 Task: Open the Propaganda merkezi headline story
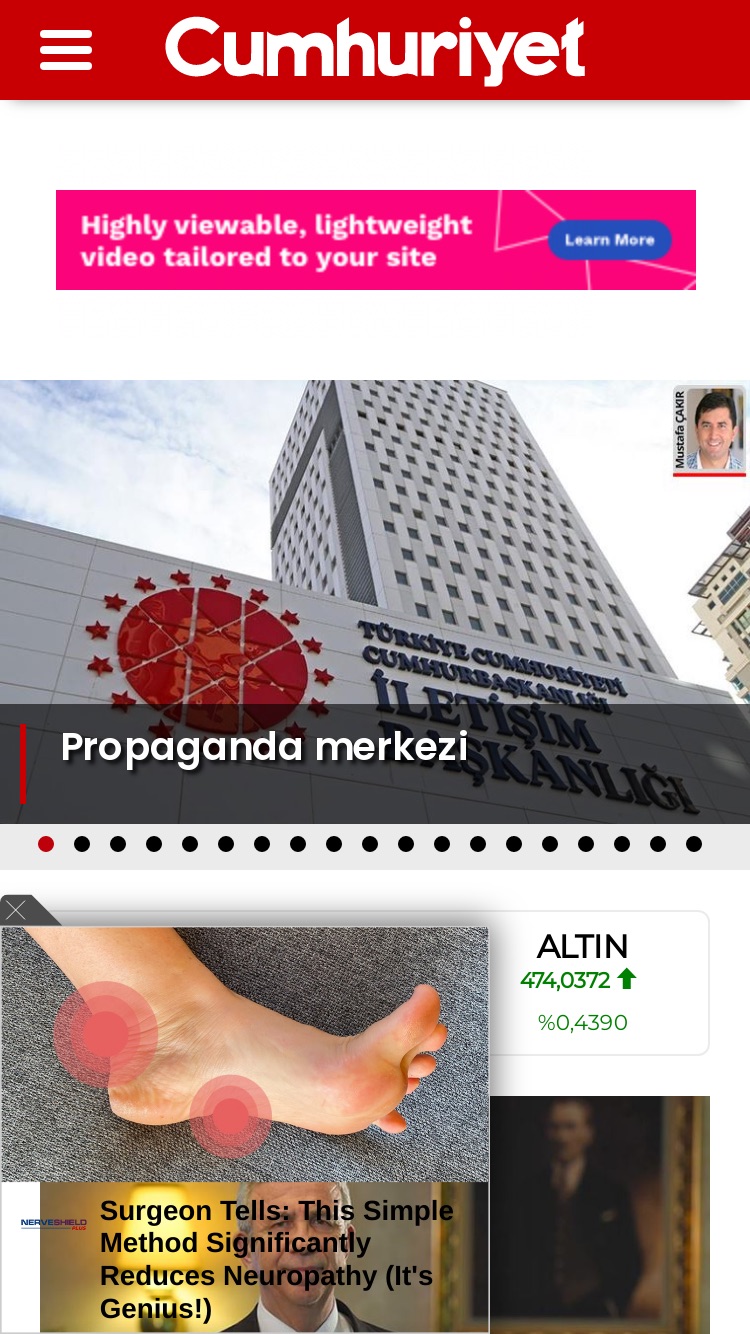click(264, 747)
